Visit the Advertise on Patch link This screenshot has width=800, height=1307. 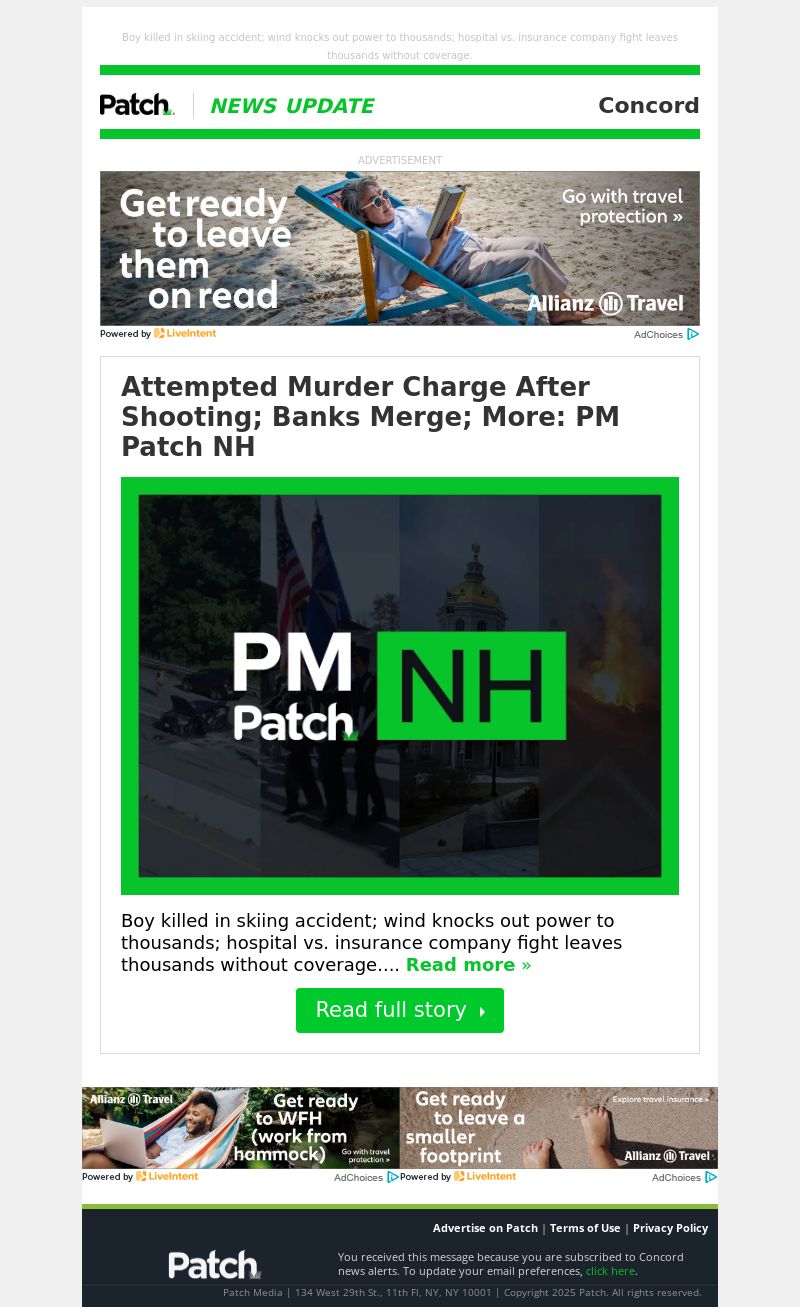(x=485, y=1228)
